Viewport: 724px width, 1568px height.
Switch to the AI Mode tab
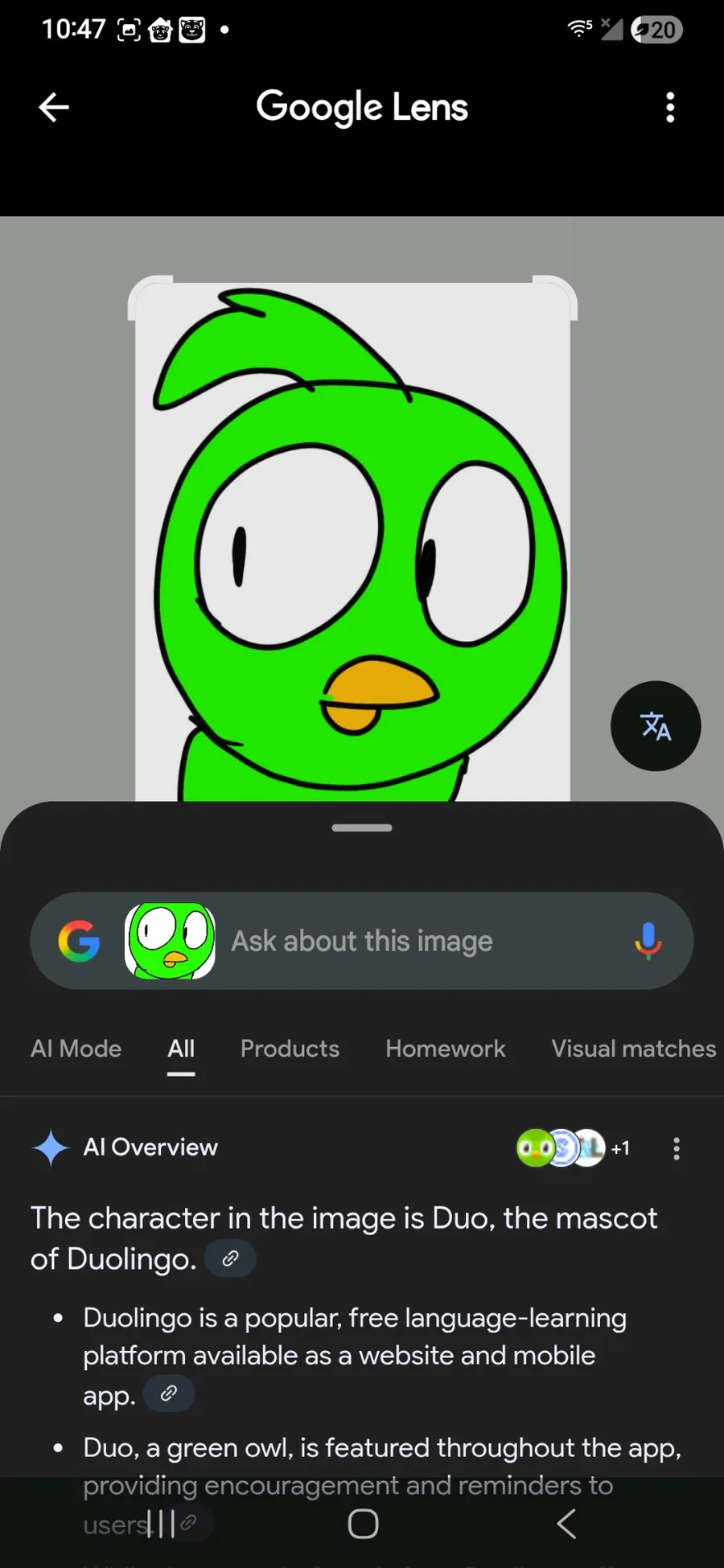76,1049
